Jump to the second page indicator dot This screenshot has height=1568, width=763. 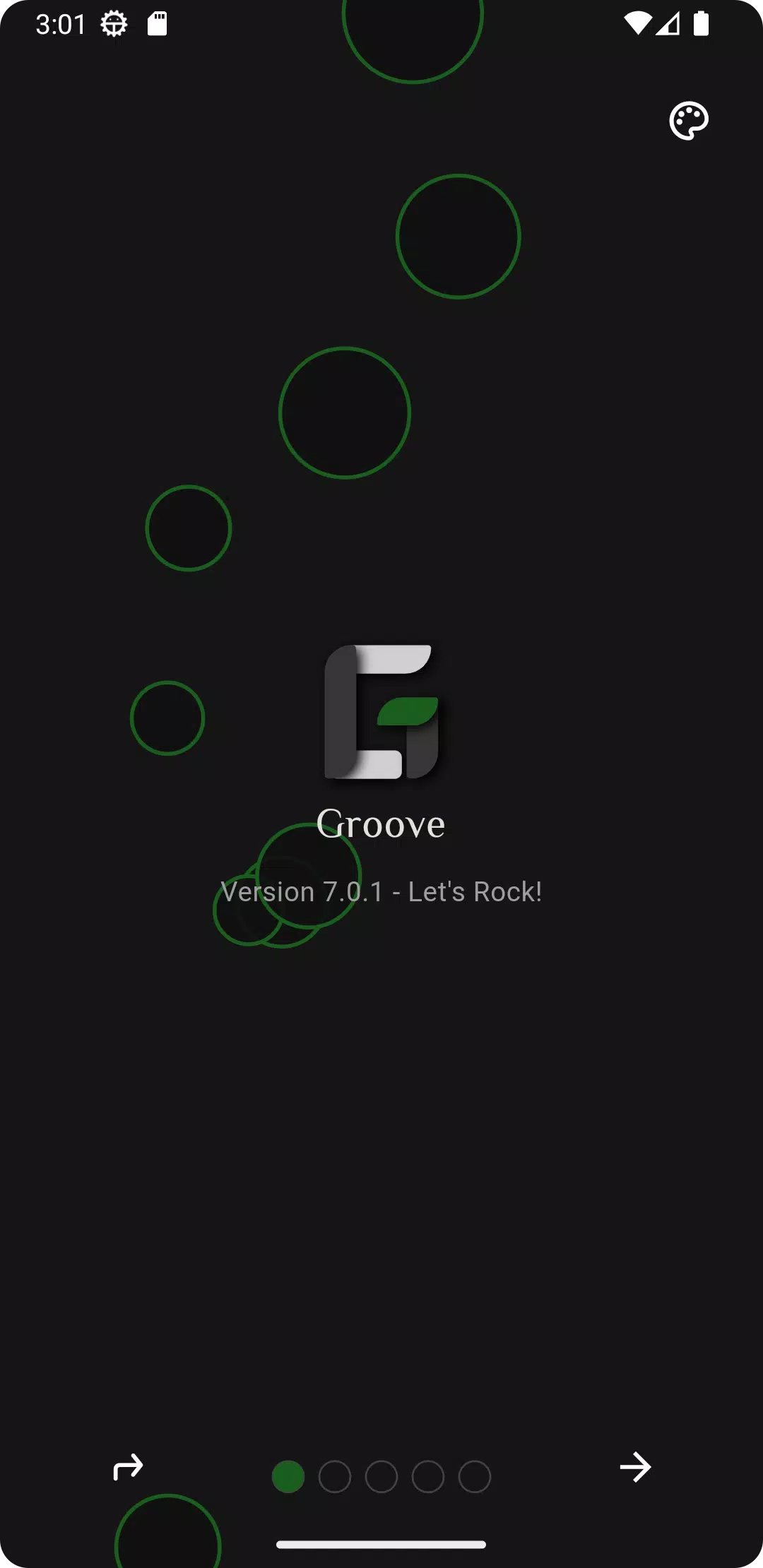click(x=335, y=1477)
